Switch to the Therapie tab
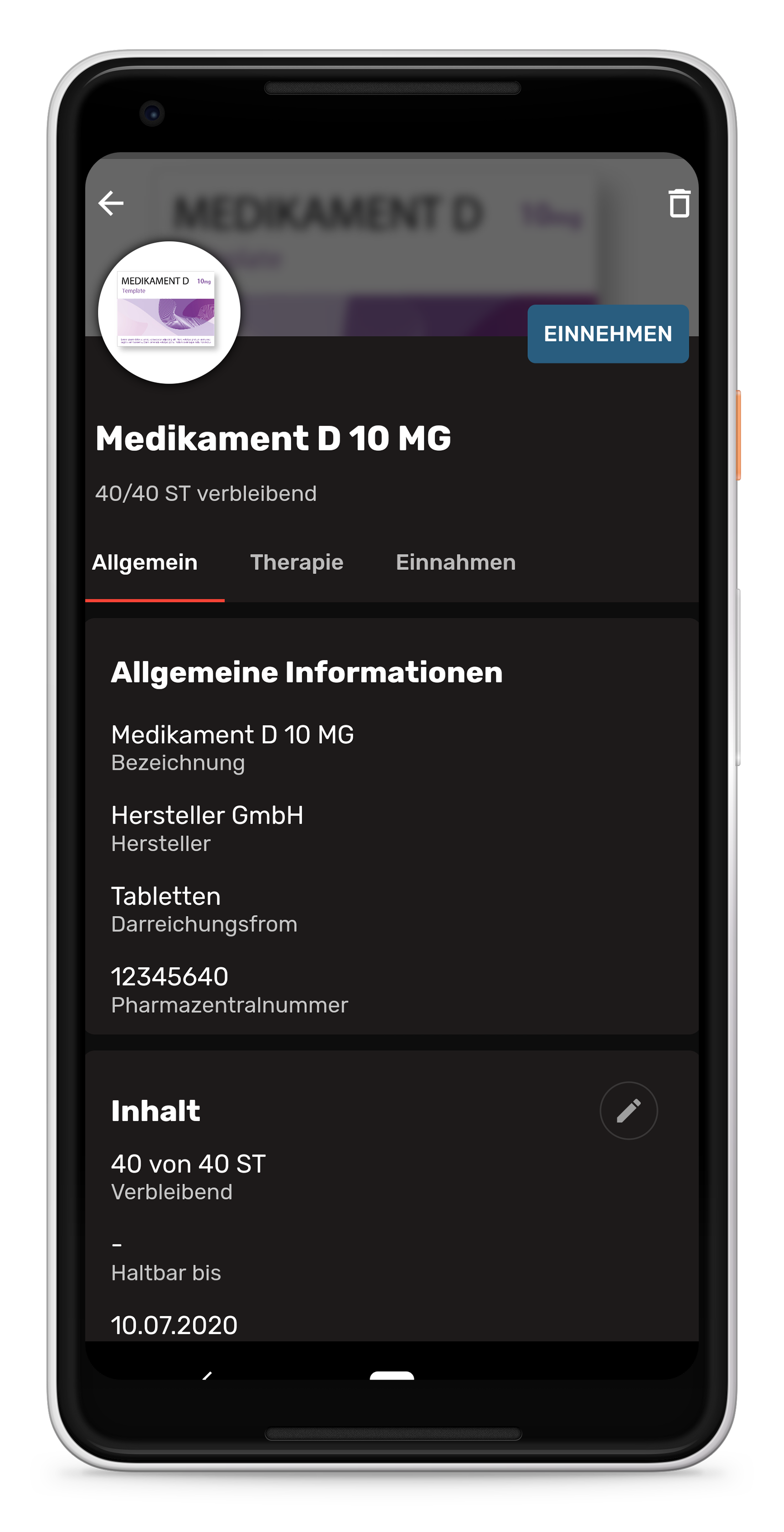This screenshot has width=784, height=1532. 297,562
